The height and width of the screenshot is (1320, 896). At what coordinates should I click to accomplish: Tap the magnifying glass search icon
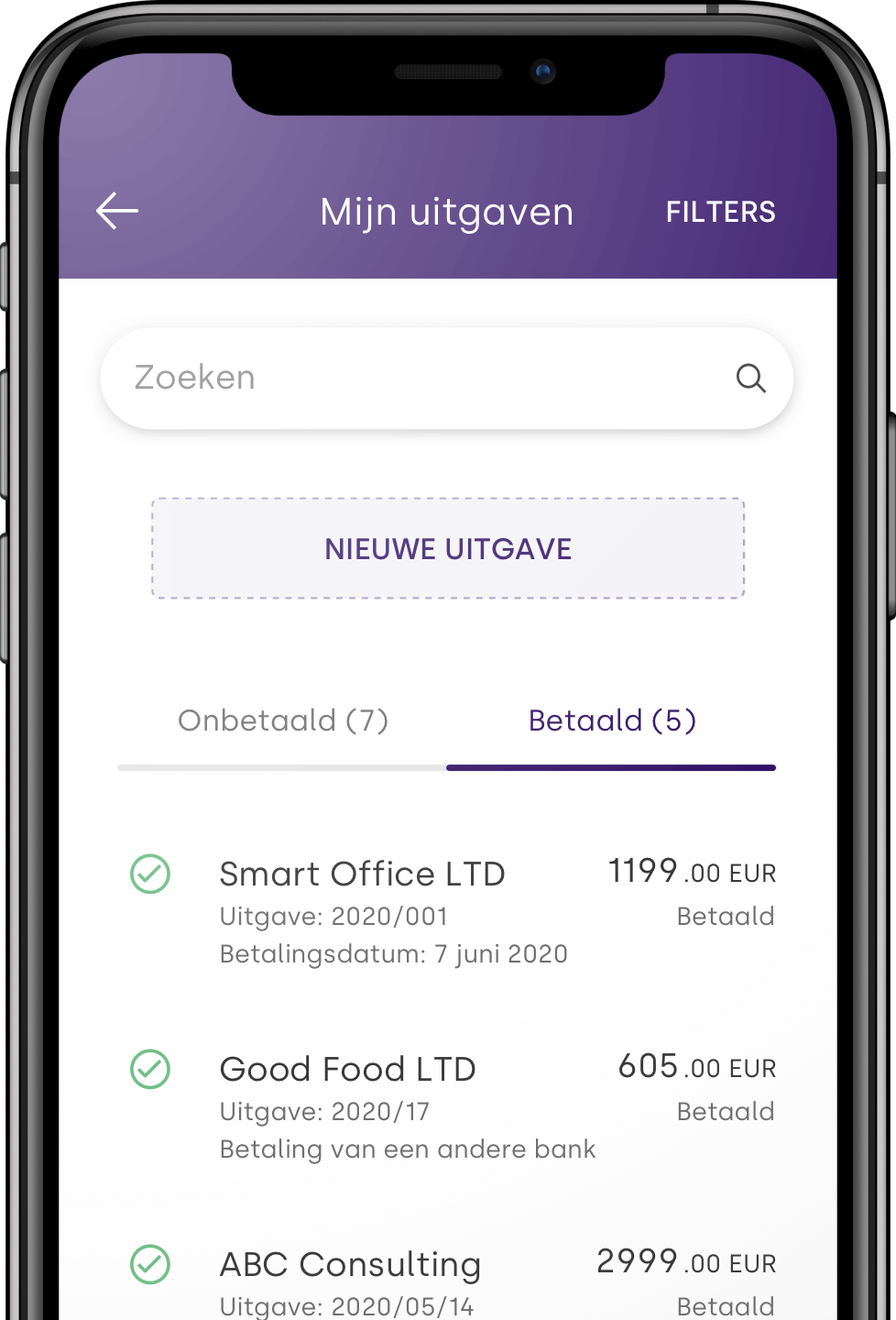pyautogui.click(x=750, y=378)
